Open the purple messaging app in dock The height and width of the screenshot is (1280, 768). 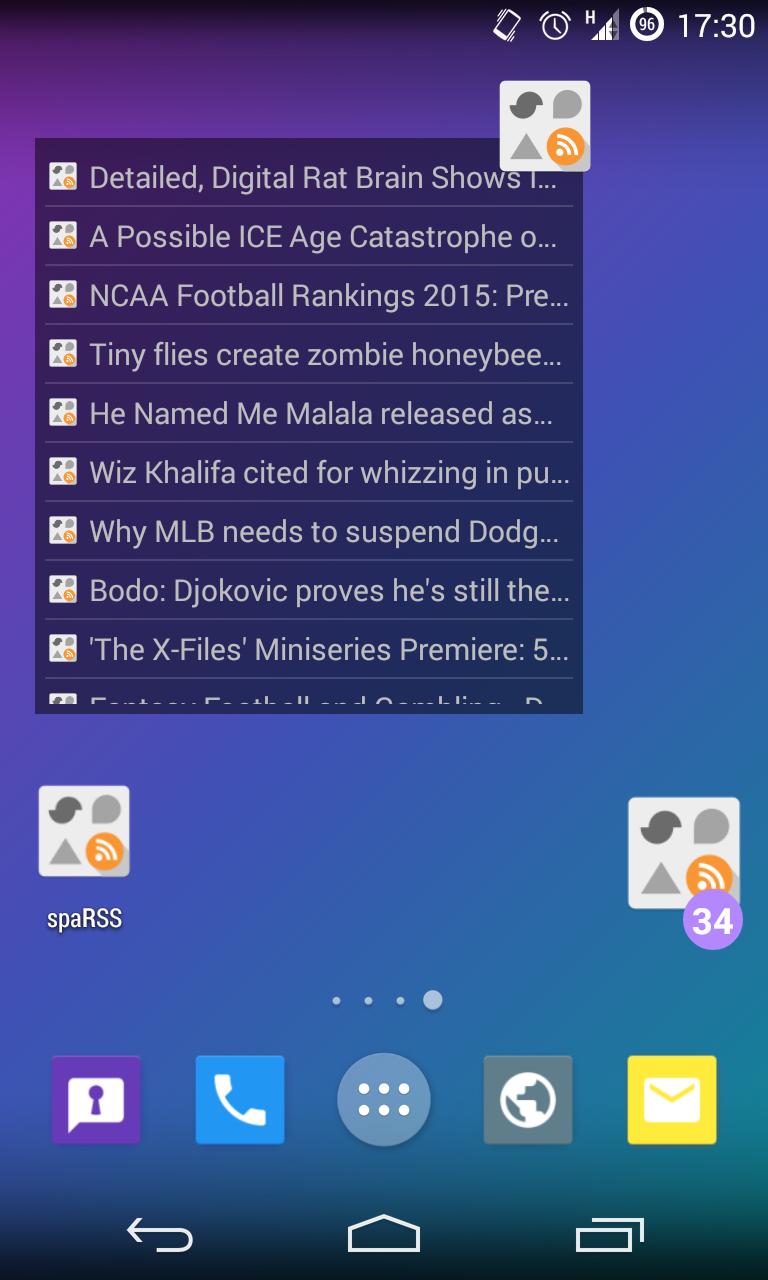96,1100
